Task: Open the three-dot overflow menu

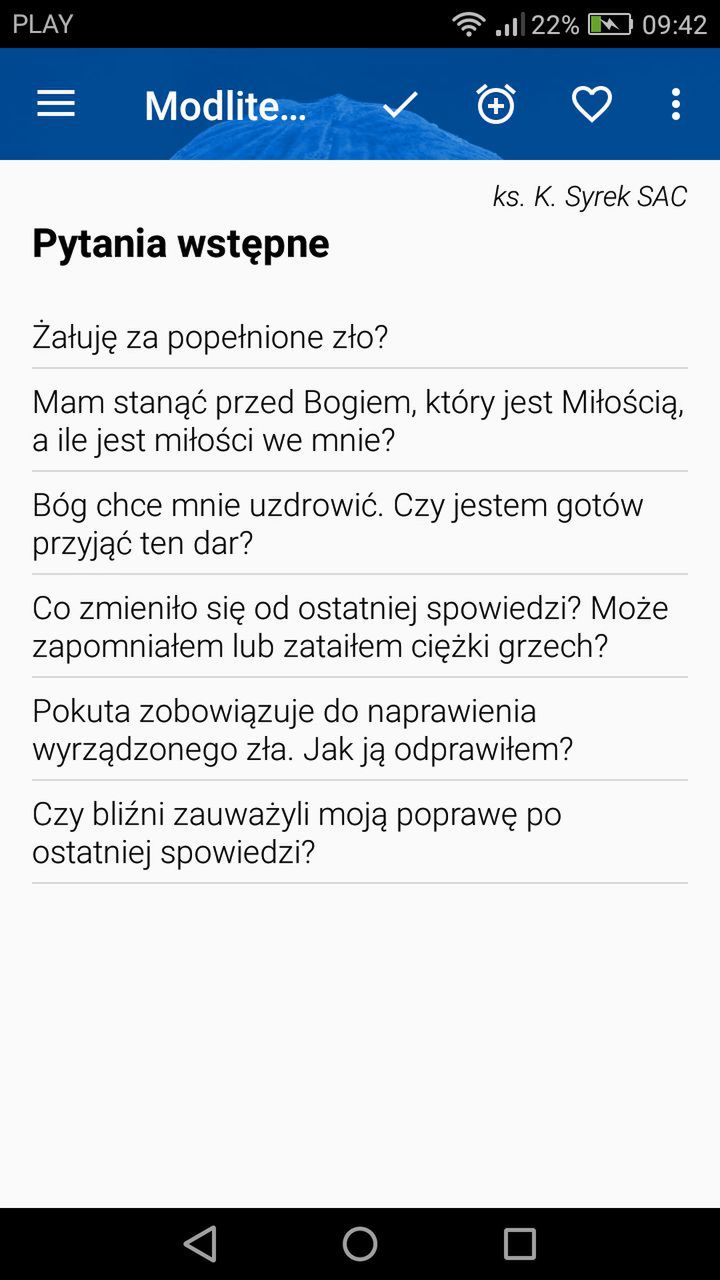Action: pyautogui.click(x=676, y=104)
